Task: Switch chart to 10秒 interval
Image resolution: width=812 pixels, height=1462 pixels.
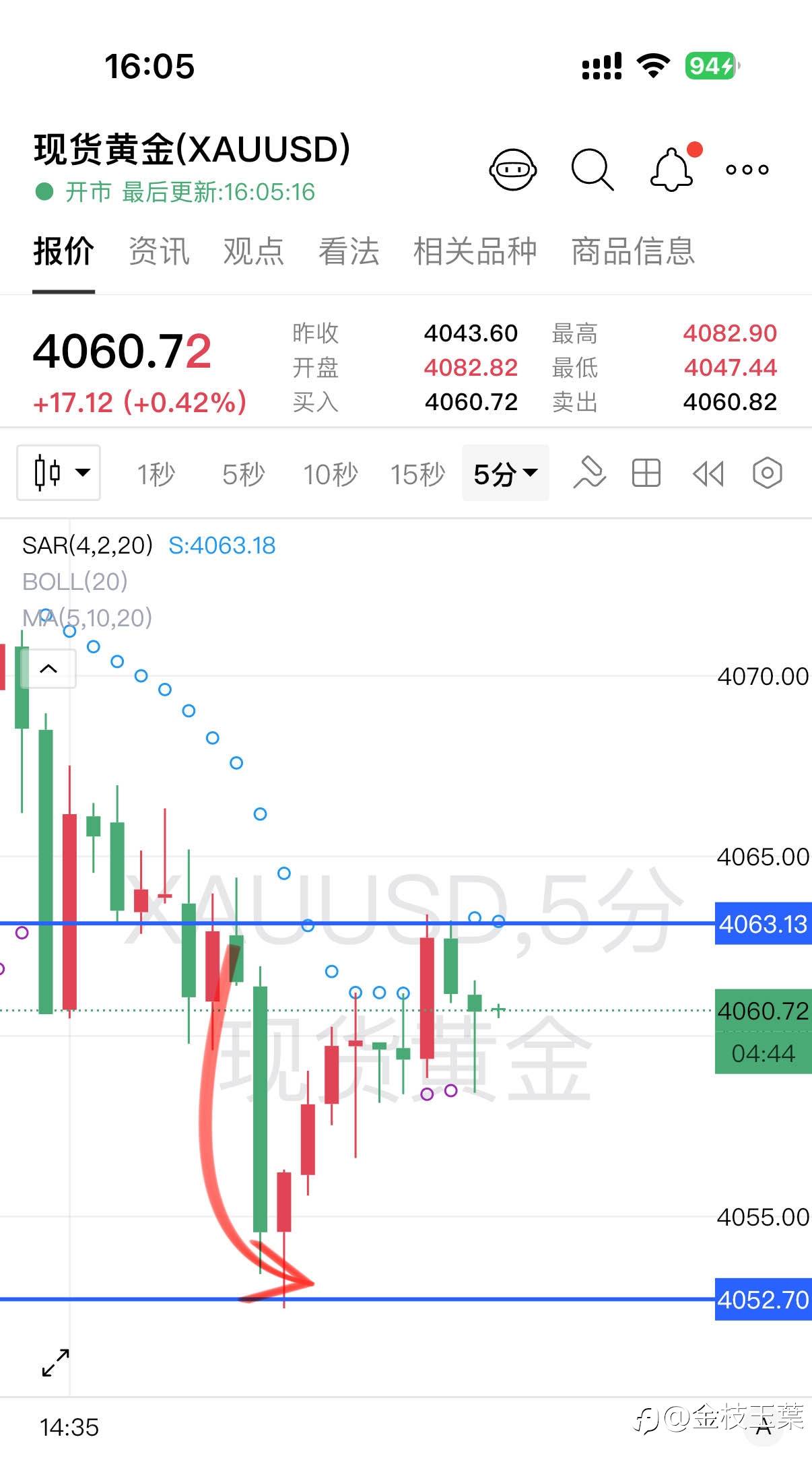Action: 330,474
